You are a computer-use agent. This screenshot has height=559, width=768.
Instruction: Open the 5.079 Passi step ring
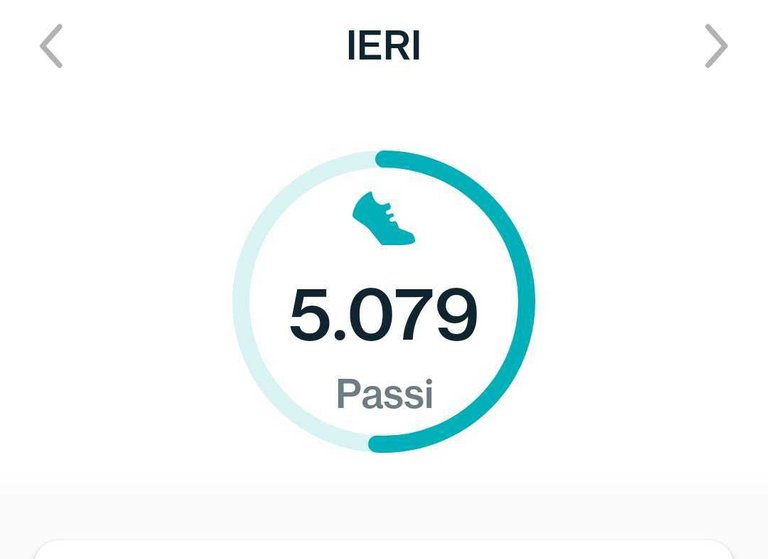tap(384, 302)
